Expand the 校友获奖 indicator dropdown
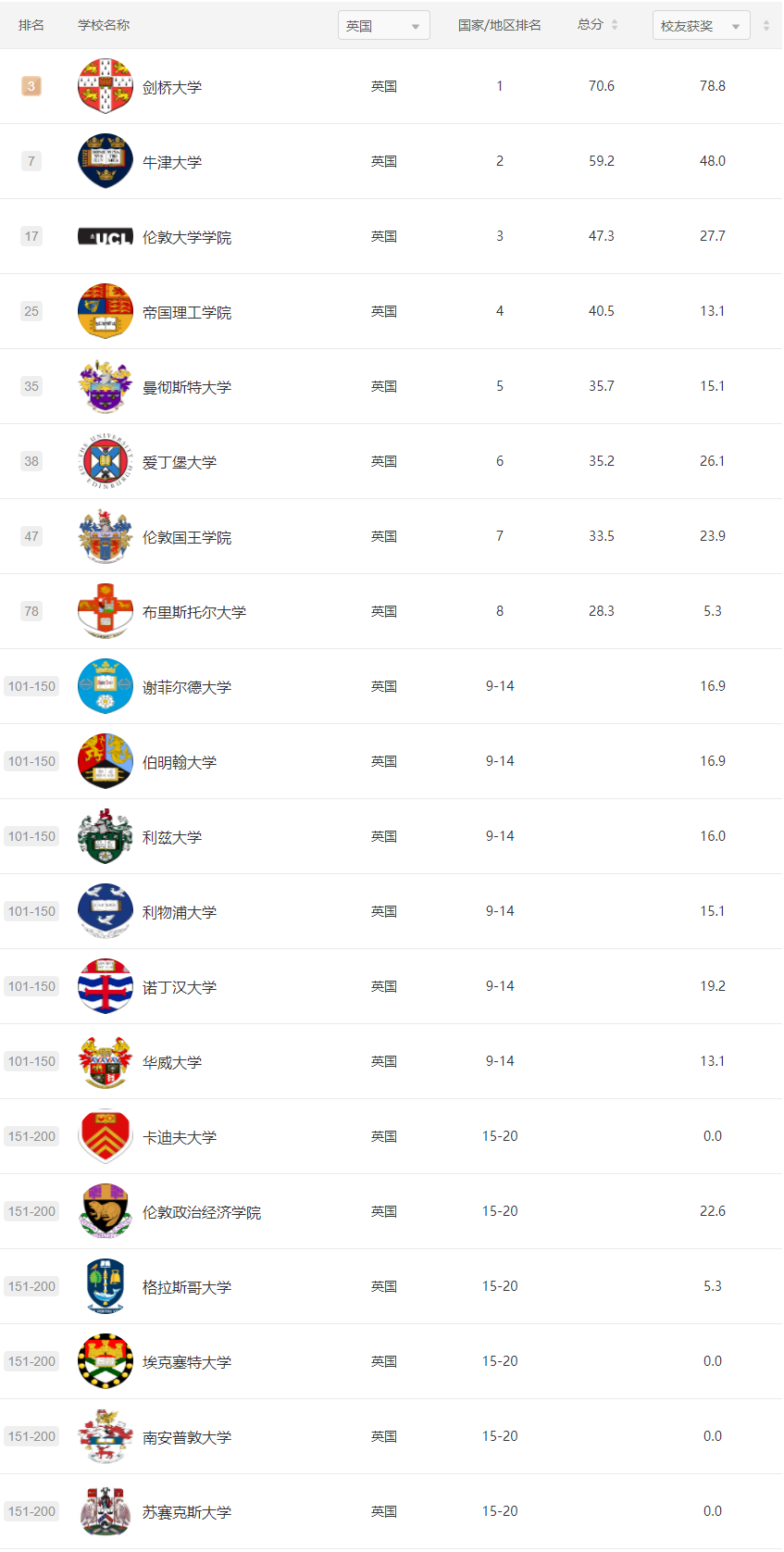Image resolution: width=784 pixels, height=1552 pixels. [x=701, y=26]
